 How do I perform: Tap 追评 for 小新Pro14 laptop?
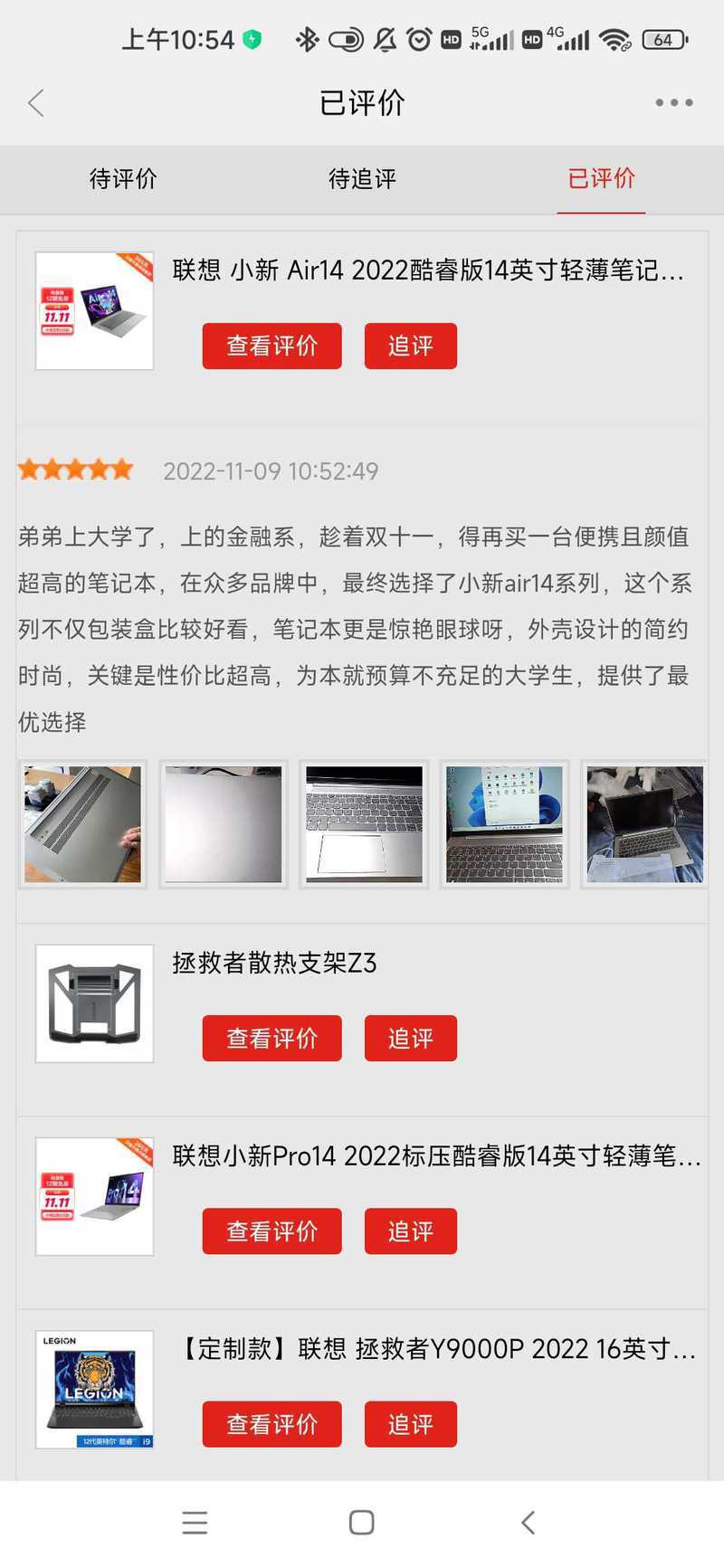pos(411,1231)
